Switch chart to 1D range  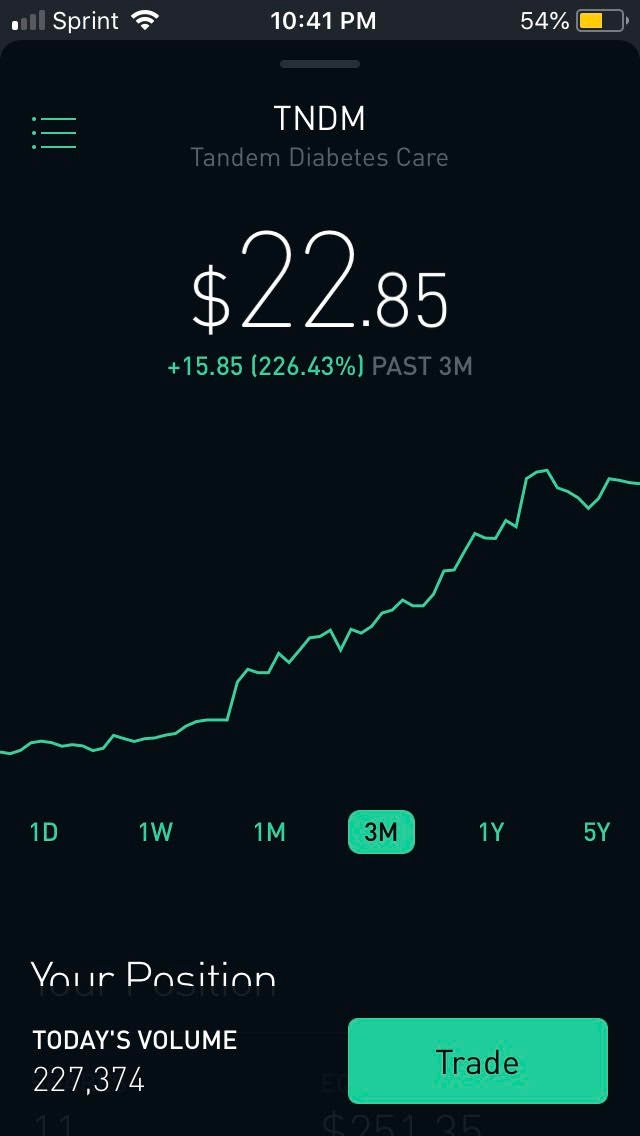[x=44, y=832]
